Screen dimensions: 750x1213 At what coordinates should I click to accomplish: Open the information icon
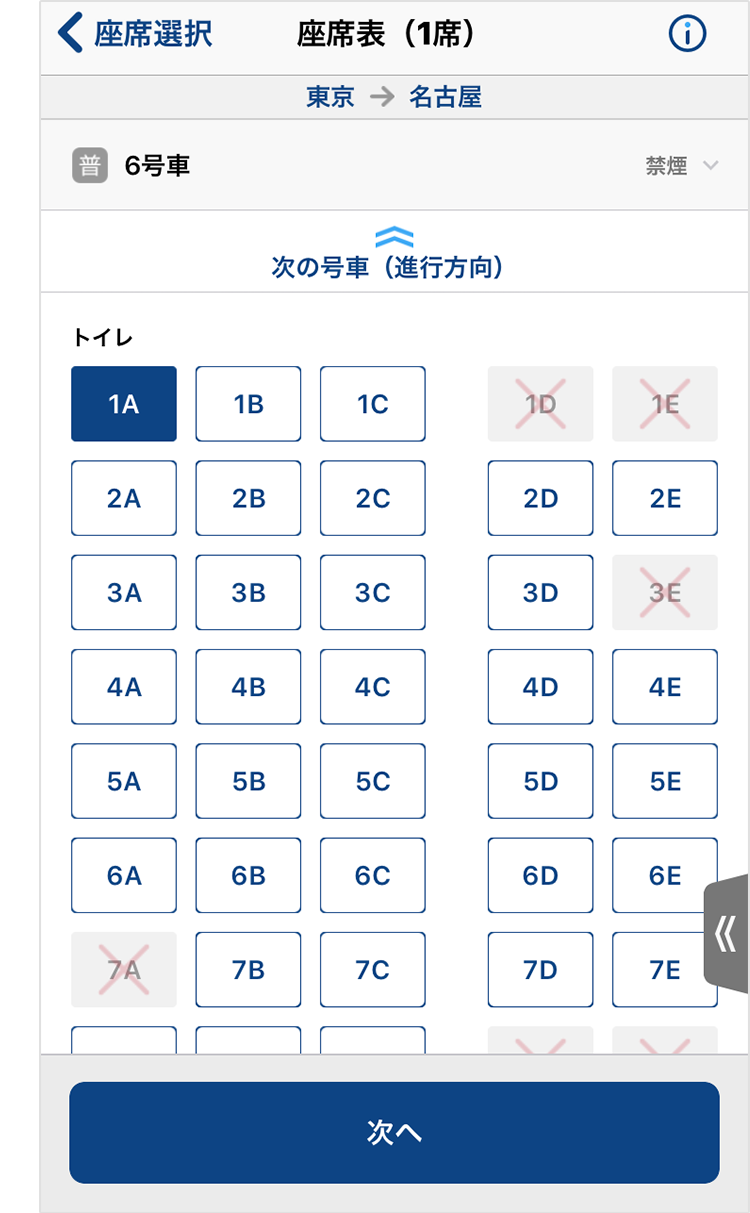[x=687, y=34]
